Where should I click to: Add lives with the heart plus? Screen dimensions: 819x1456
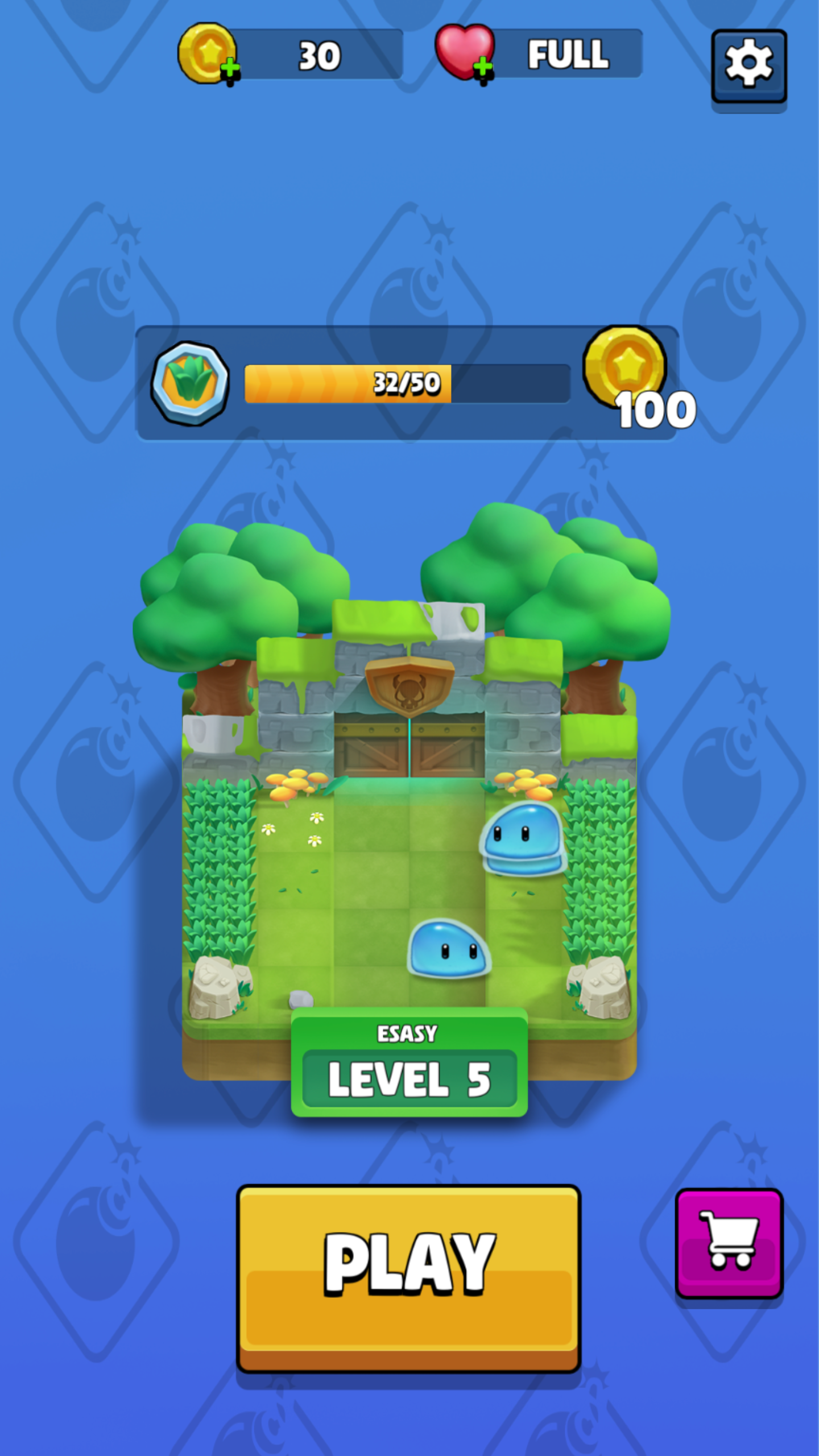coord(482,69)
